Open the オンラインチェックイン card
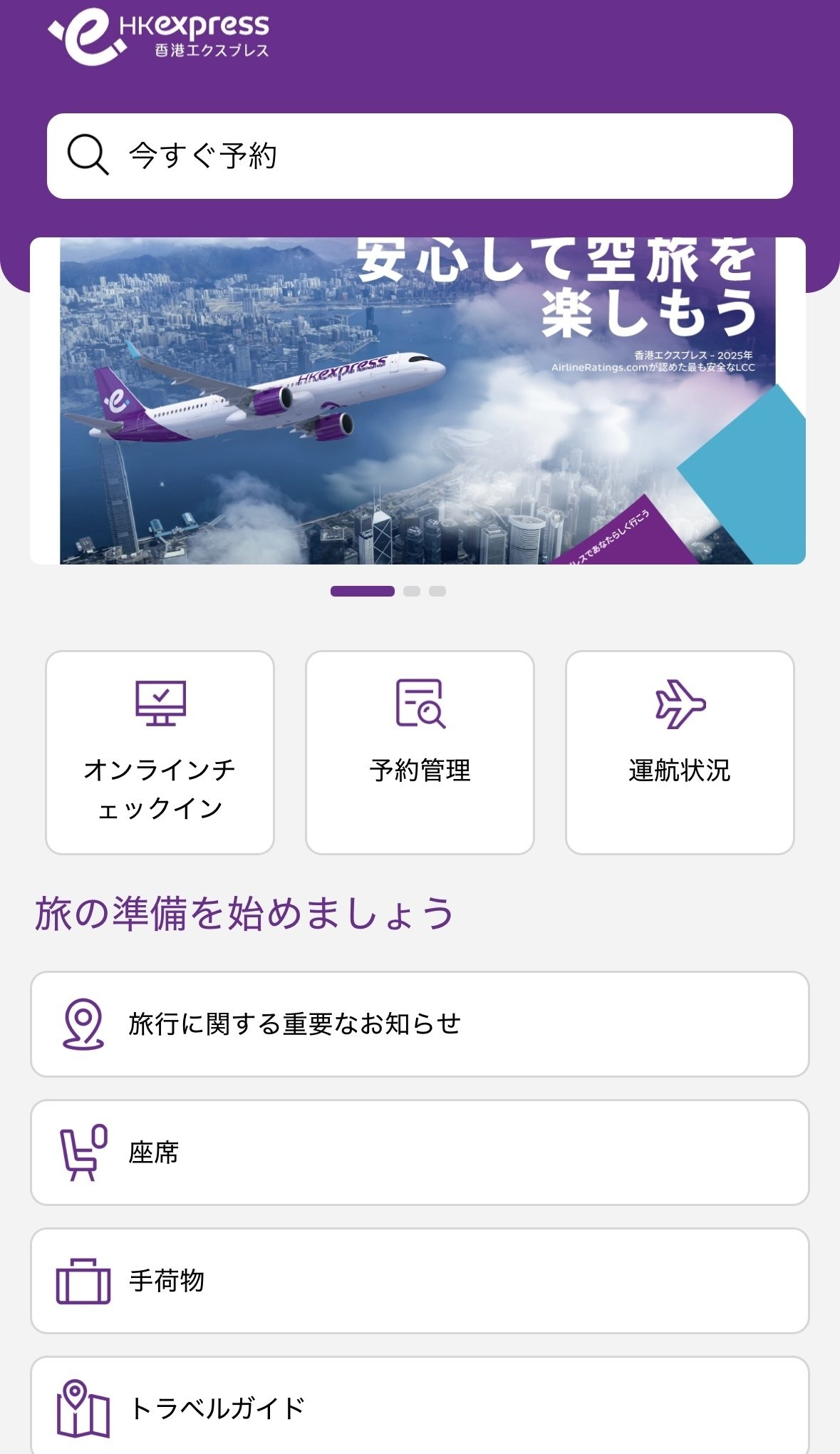This screenshot has width=840, height=1454. pos(160,751)
